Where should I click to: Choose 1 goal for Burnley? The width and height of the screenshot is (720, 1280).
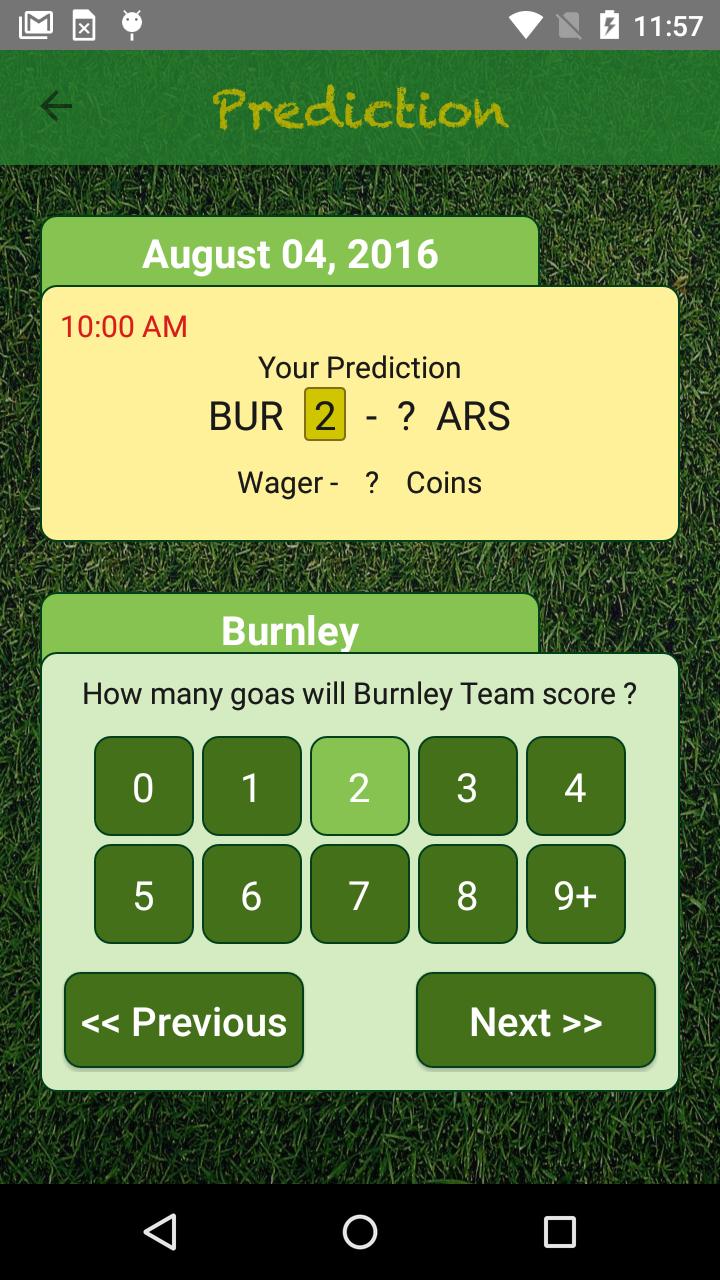(x=252, y=787)
